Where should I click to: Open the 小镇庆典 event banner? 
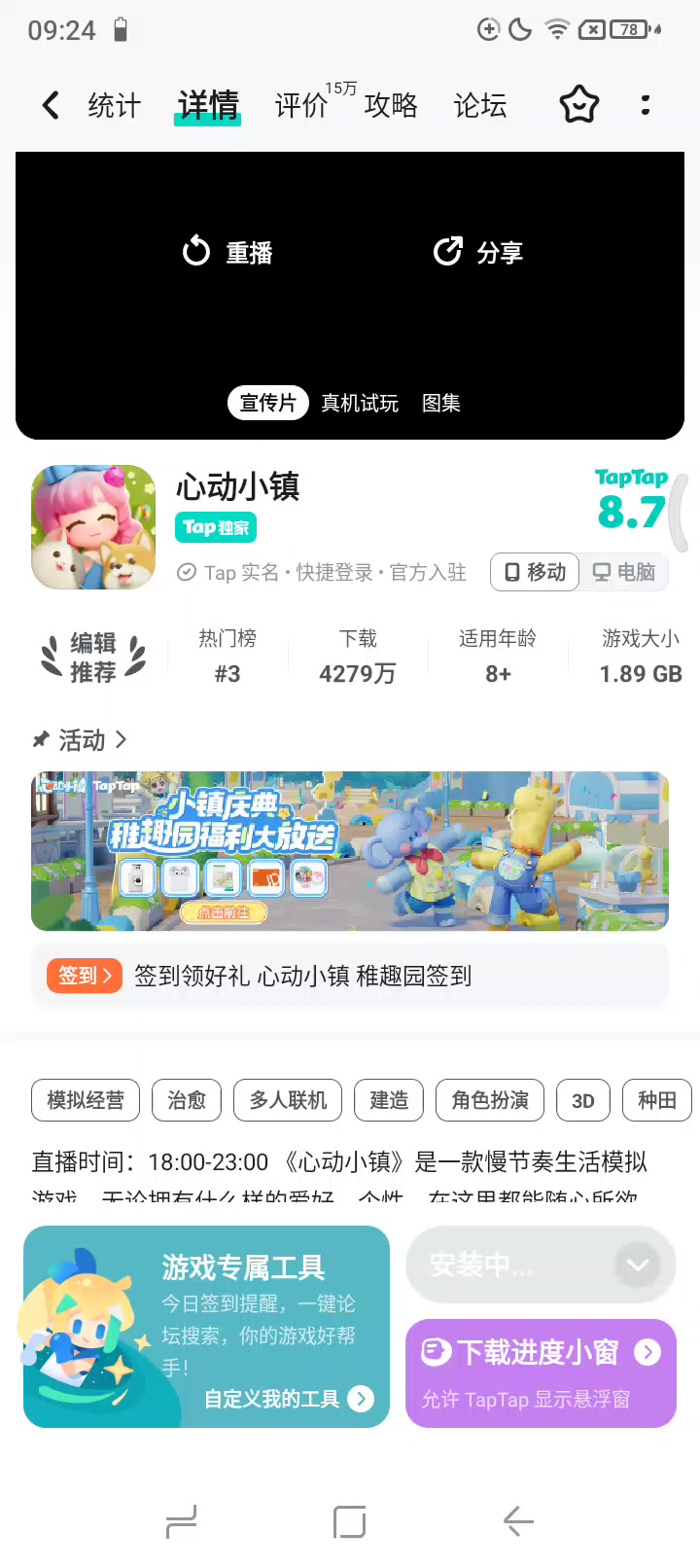pos(350,851)
